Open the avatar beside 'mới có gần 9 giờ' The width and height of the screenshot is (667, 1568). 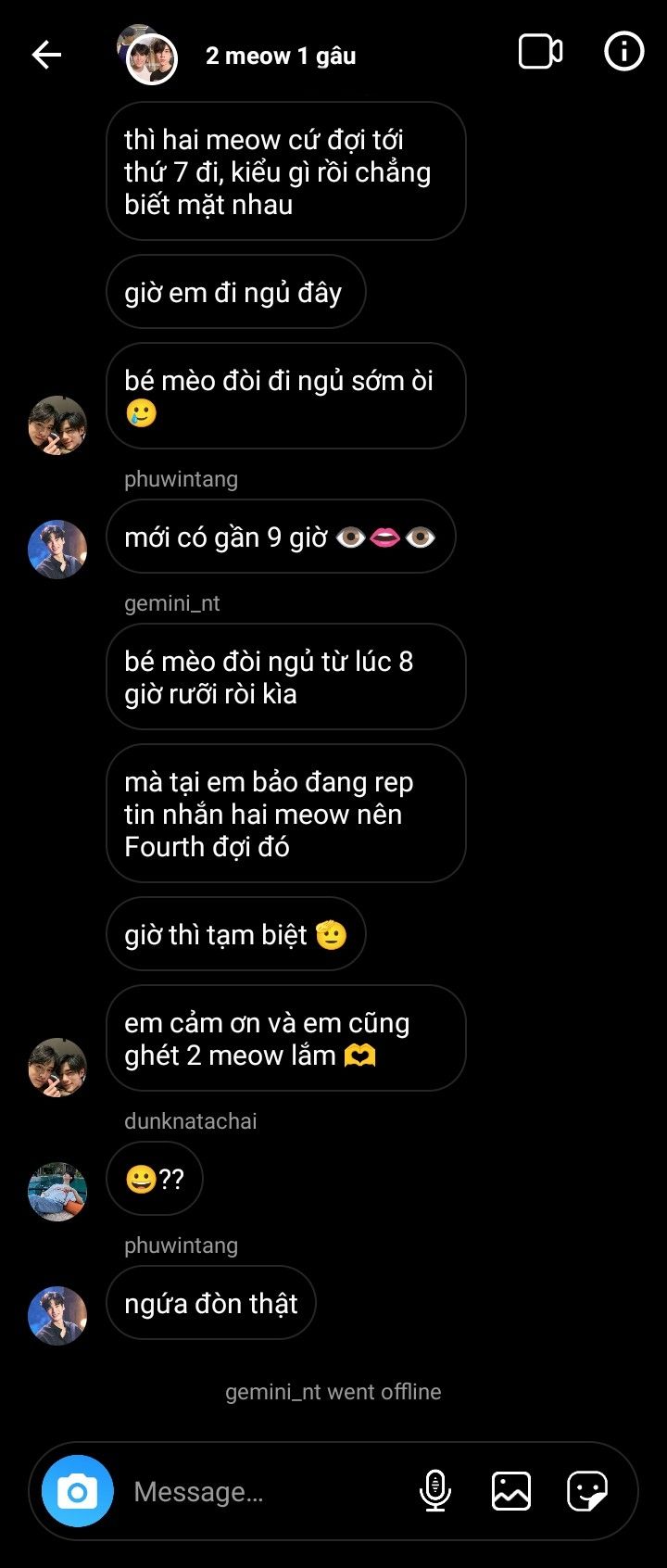[57, 550]
